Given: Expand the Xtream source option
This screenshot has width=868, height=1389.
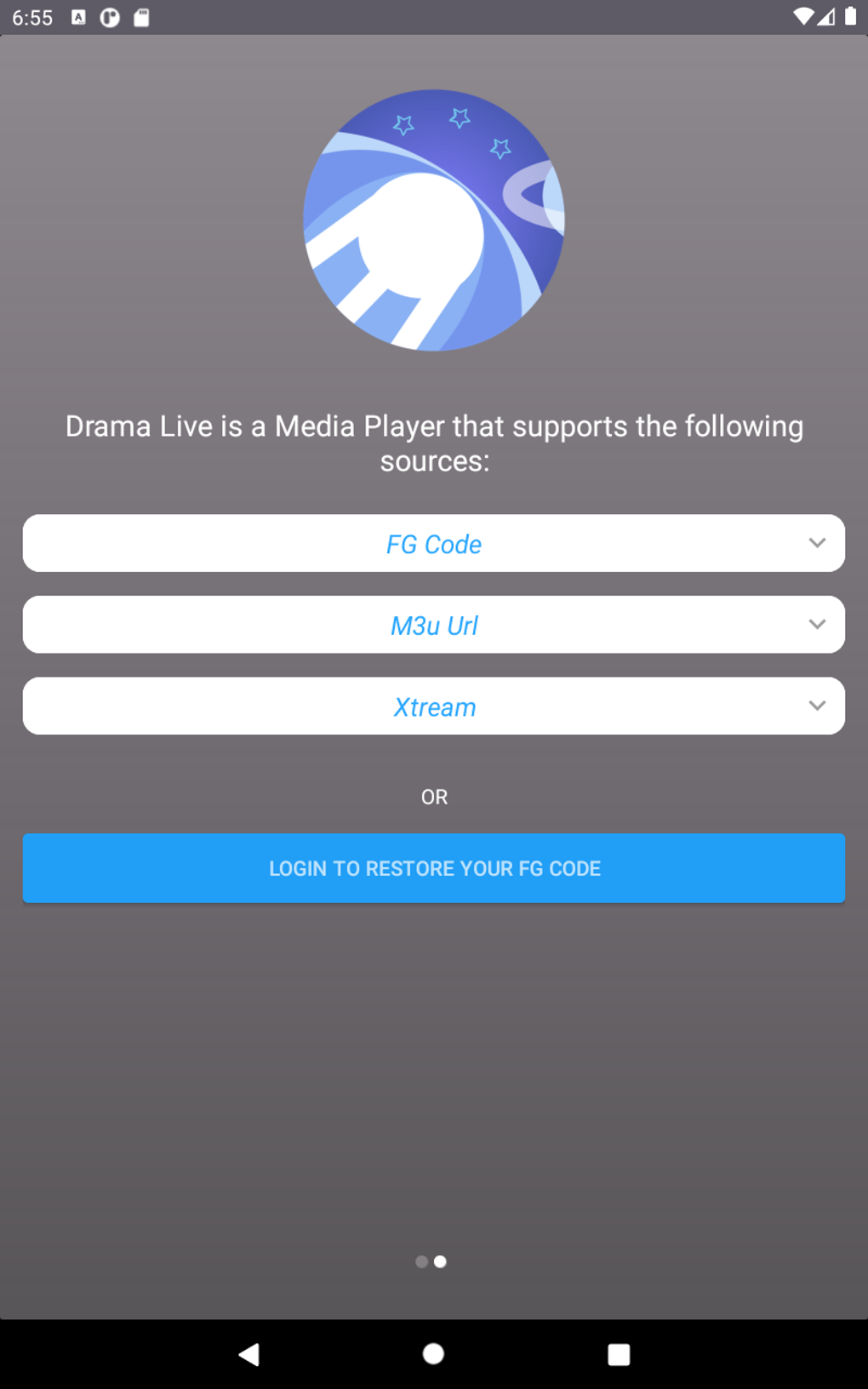Looking at the screenshot, I should (x=434, y=706).
